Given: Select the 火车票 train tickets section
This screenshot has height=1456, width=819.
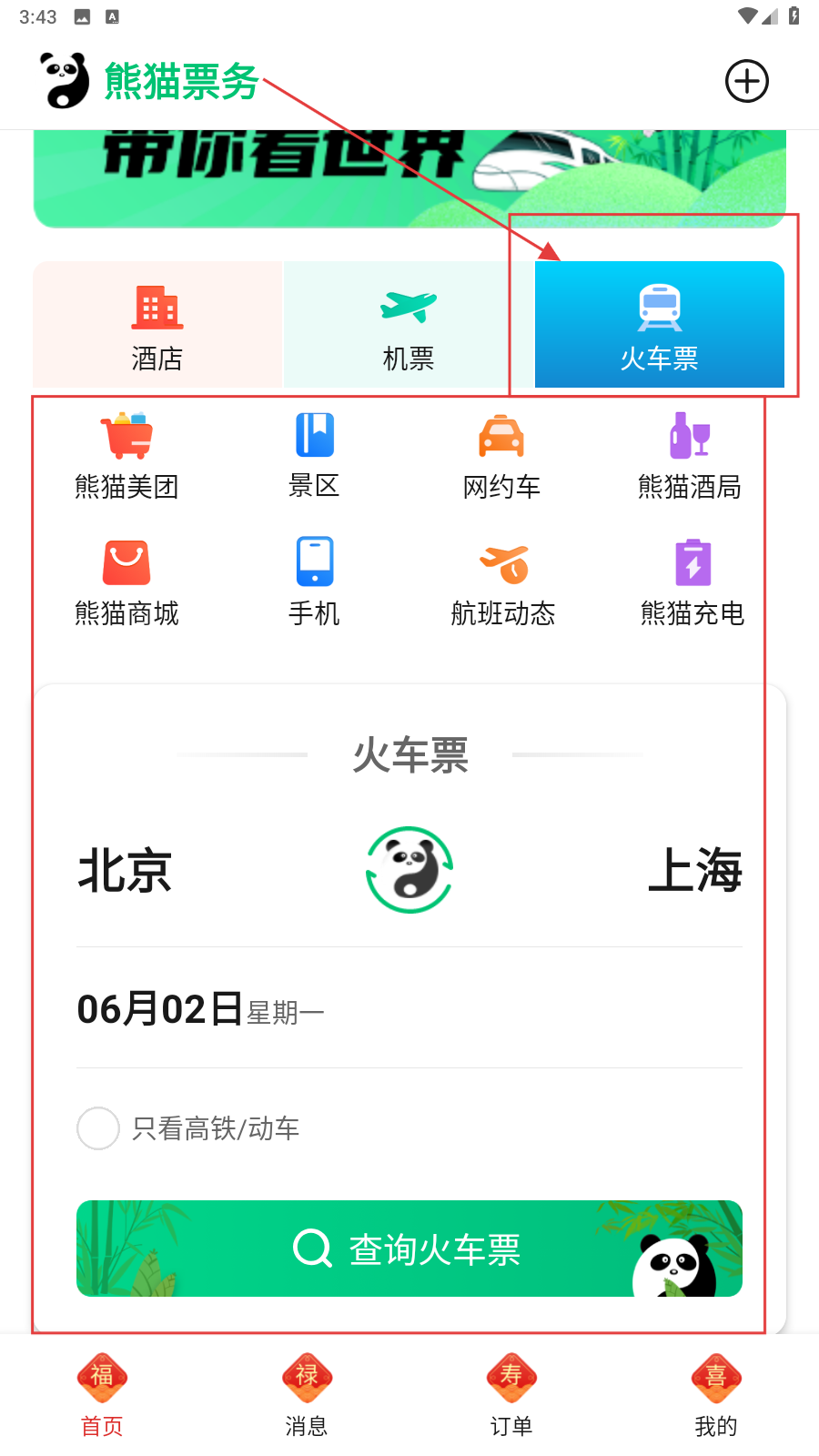Looking at the screenshot, I should tap(659, 326).
